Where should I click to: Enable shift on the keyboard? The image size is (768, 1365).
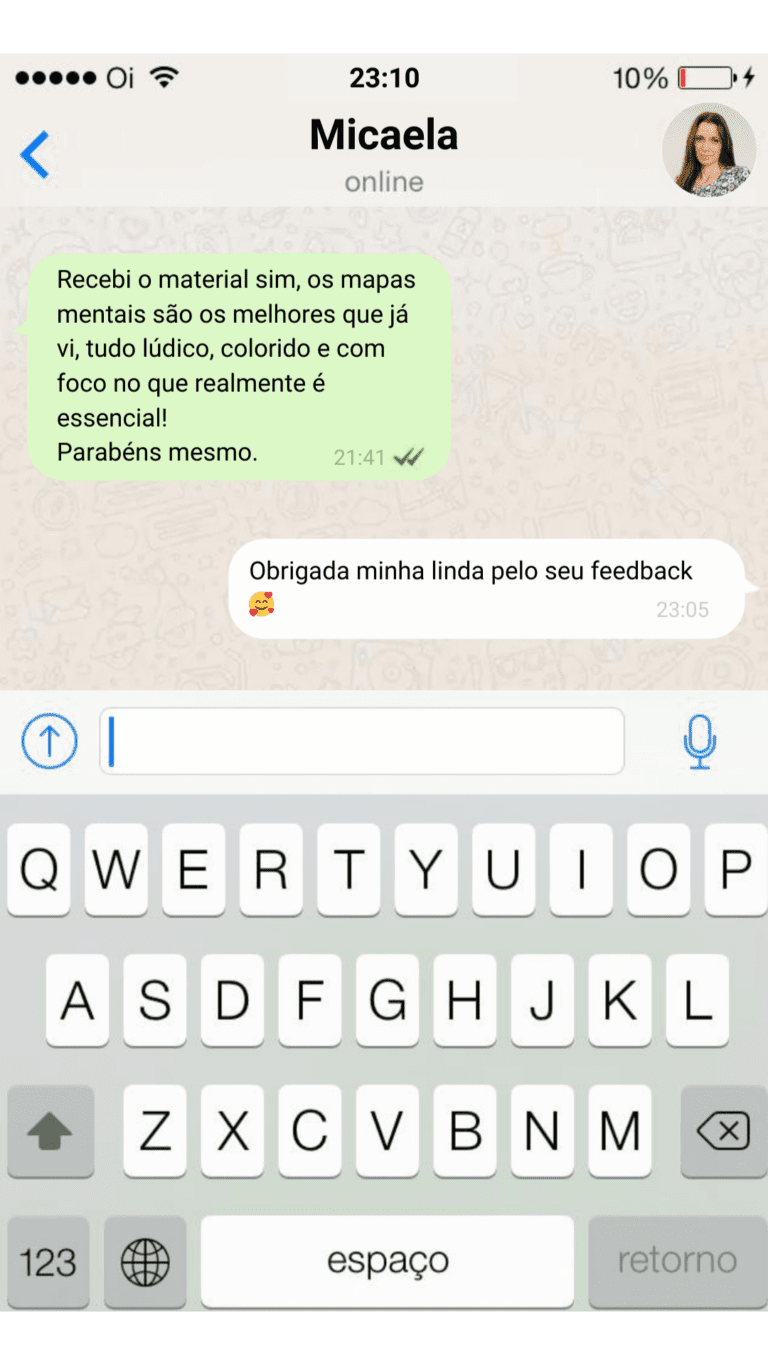pyautogui.click(x=50, y=1131)
